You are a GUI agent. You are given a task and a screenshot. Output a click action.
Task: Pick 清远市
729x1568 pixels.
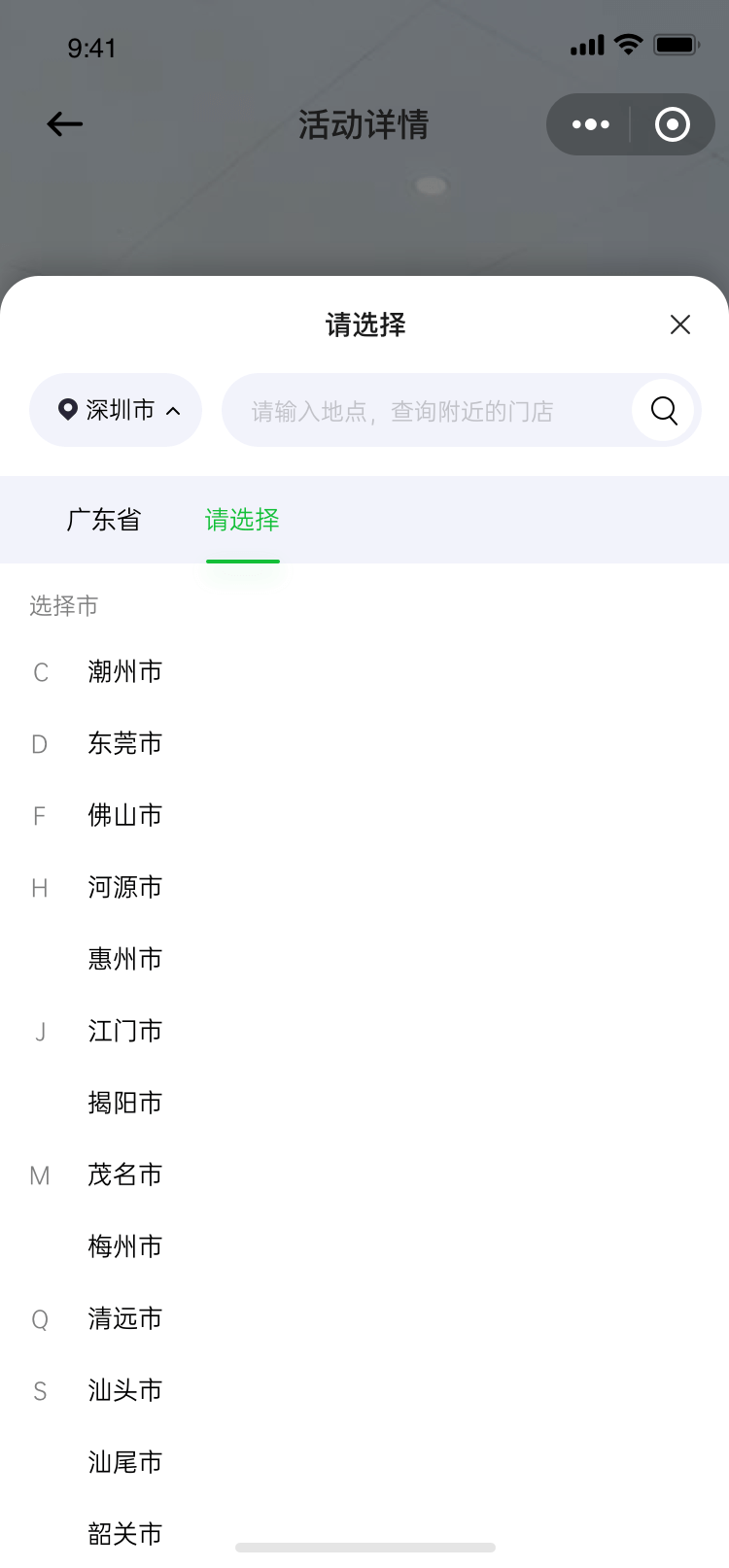[125, 1318]
